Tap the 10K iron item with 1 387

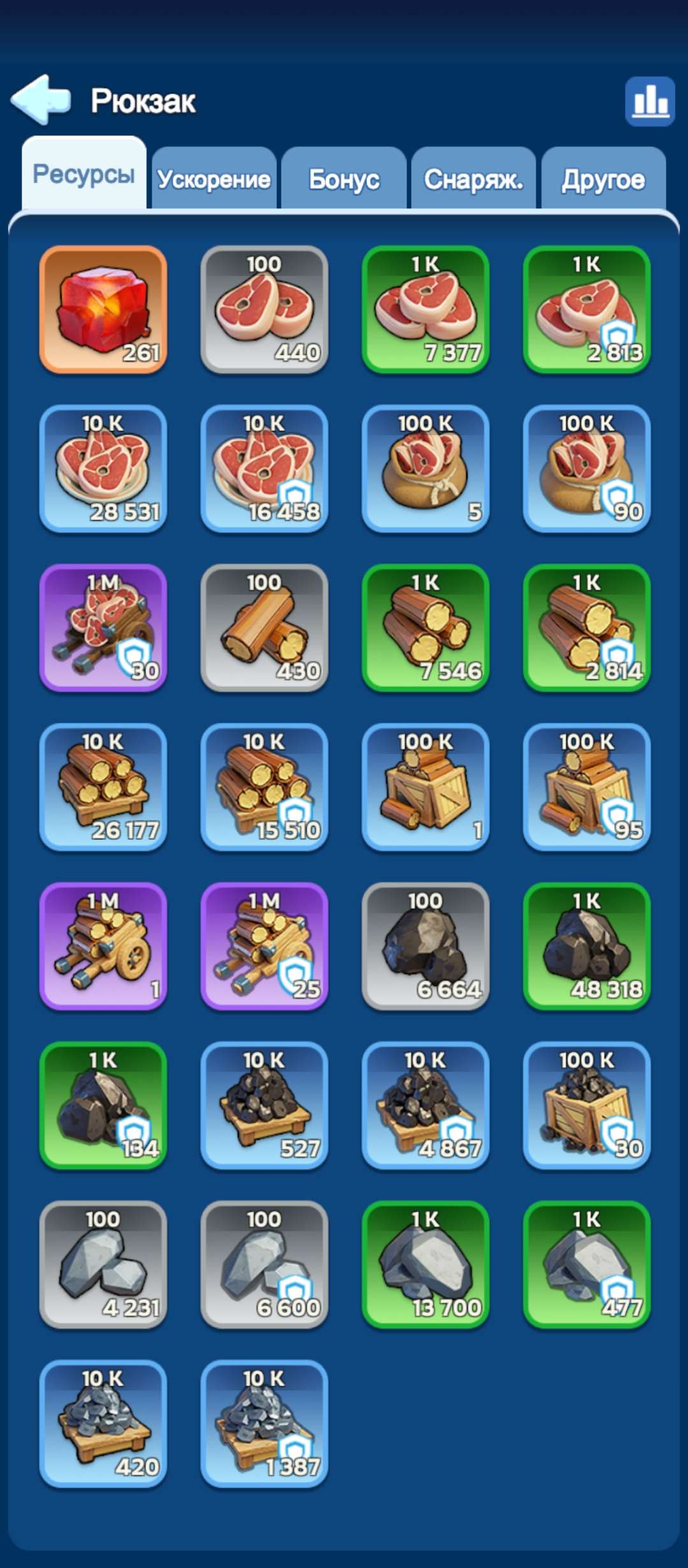point(264,1425)
